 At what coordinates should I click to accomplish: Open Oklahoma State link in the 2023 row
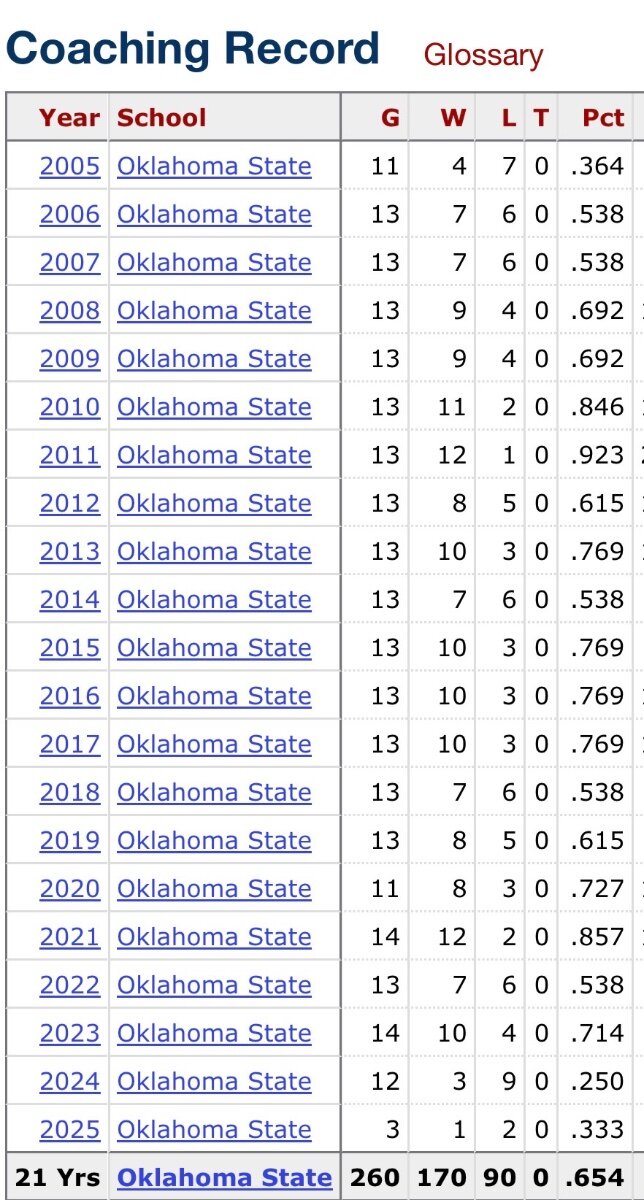[214, 1033]
